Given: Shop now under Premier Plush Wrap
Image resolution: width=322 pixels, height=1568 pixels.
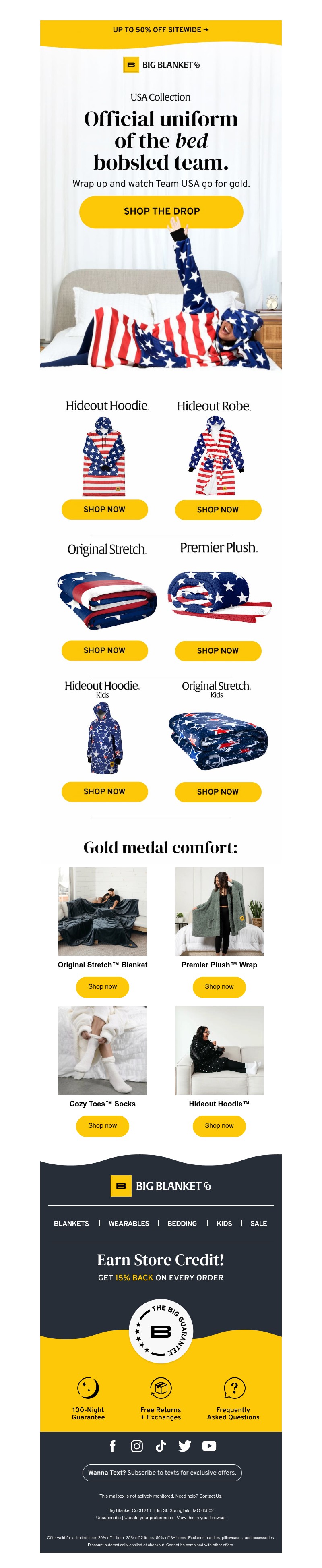Looking at the screenshot, I should pyautogui.click(x=219, y=987).
